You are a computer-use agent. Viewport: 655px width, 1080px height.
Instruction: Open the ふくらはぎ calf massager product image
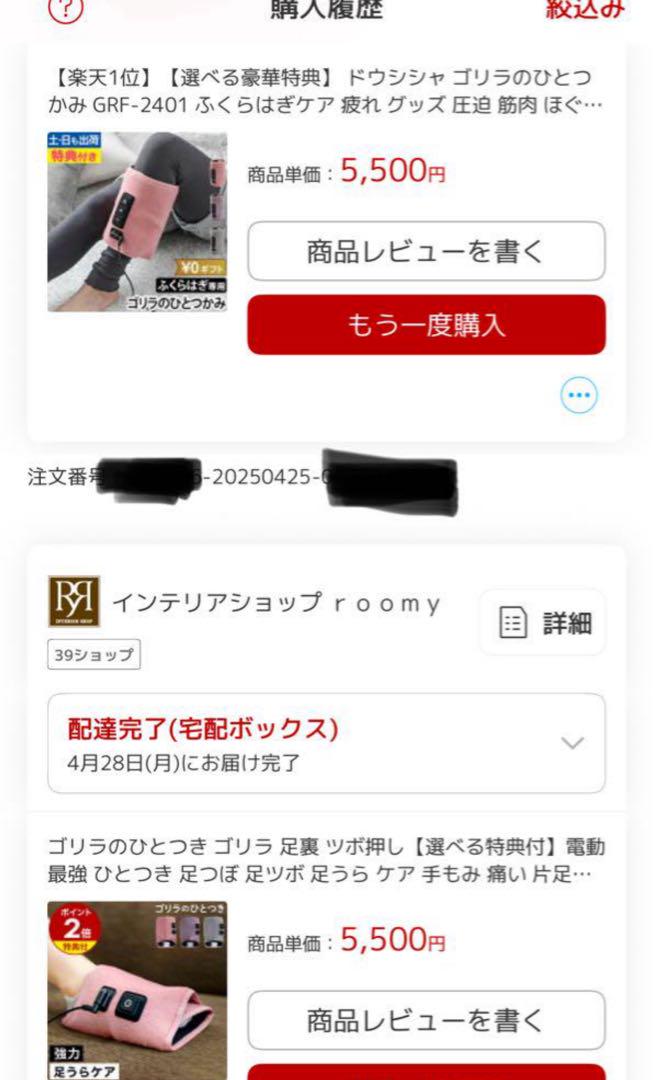(137, 222)
